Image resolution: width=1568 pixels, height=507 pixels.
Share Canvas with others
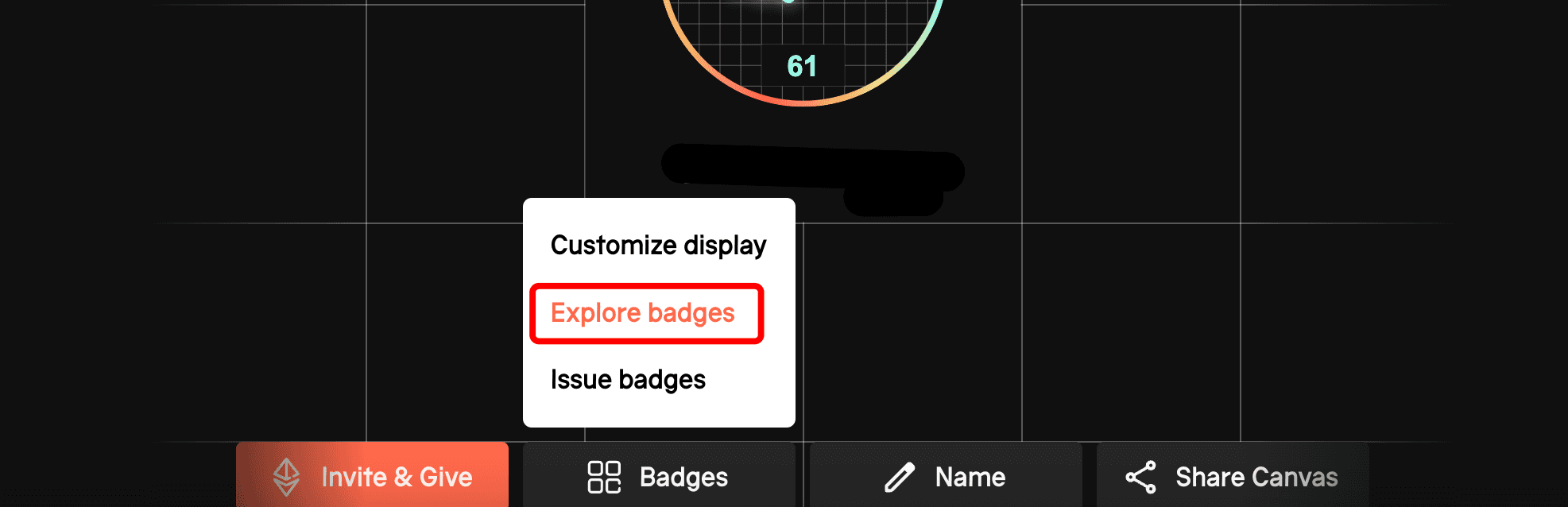click(x=1232, y=476)
